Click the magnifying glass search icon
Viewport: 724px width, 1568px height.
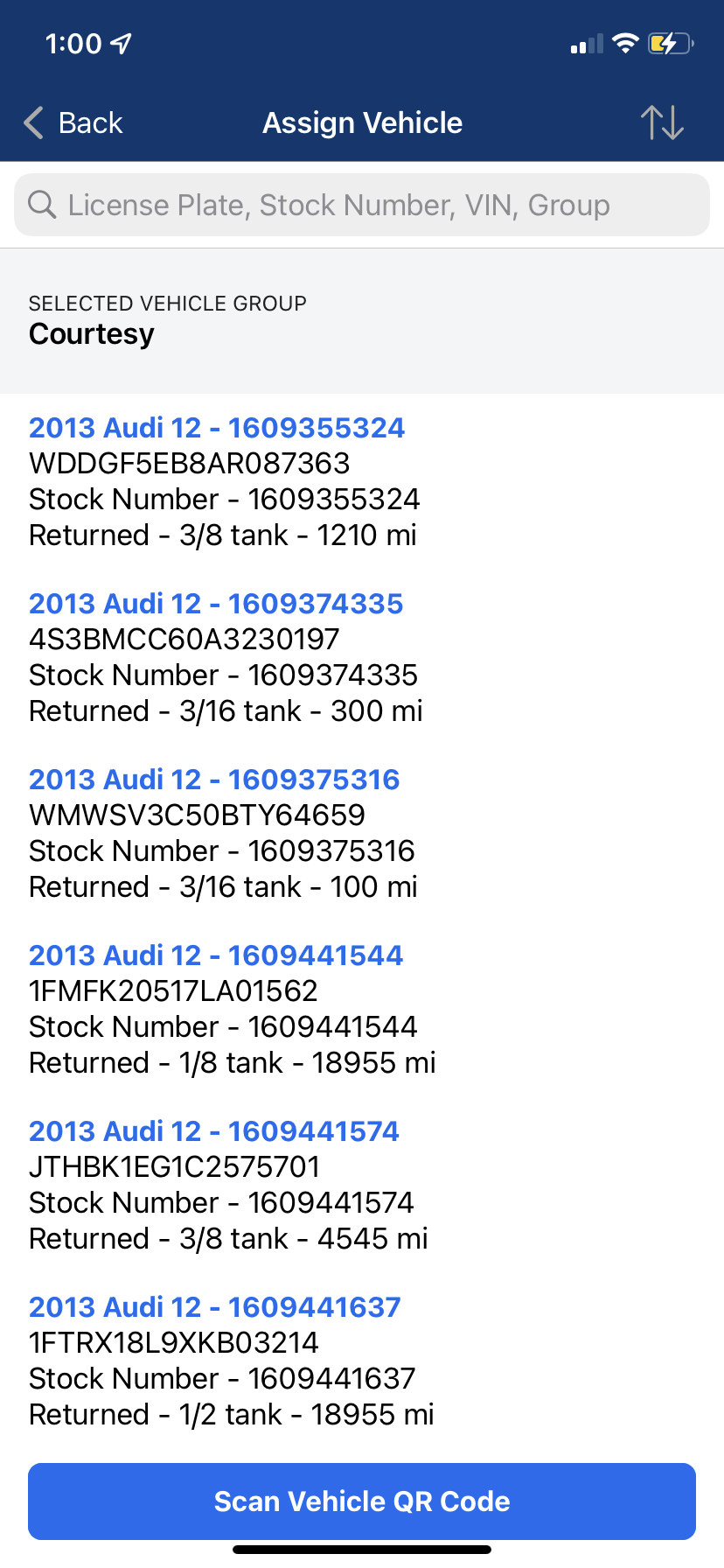(42, 205)
